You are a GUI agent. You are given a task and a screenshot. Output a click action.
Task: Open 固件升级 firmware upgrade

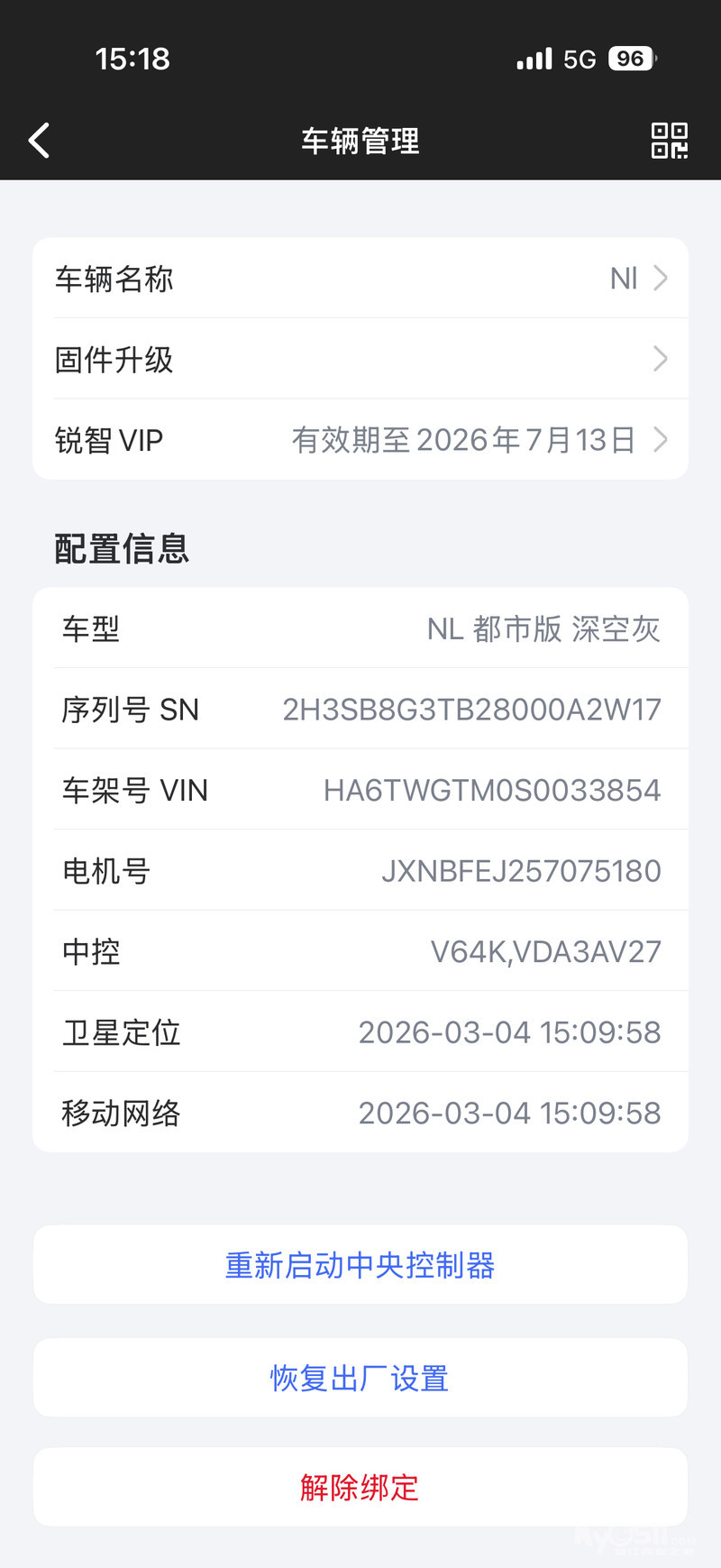pyautogui.click(x=360, y=359)
